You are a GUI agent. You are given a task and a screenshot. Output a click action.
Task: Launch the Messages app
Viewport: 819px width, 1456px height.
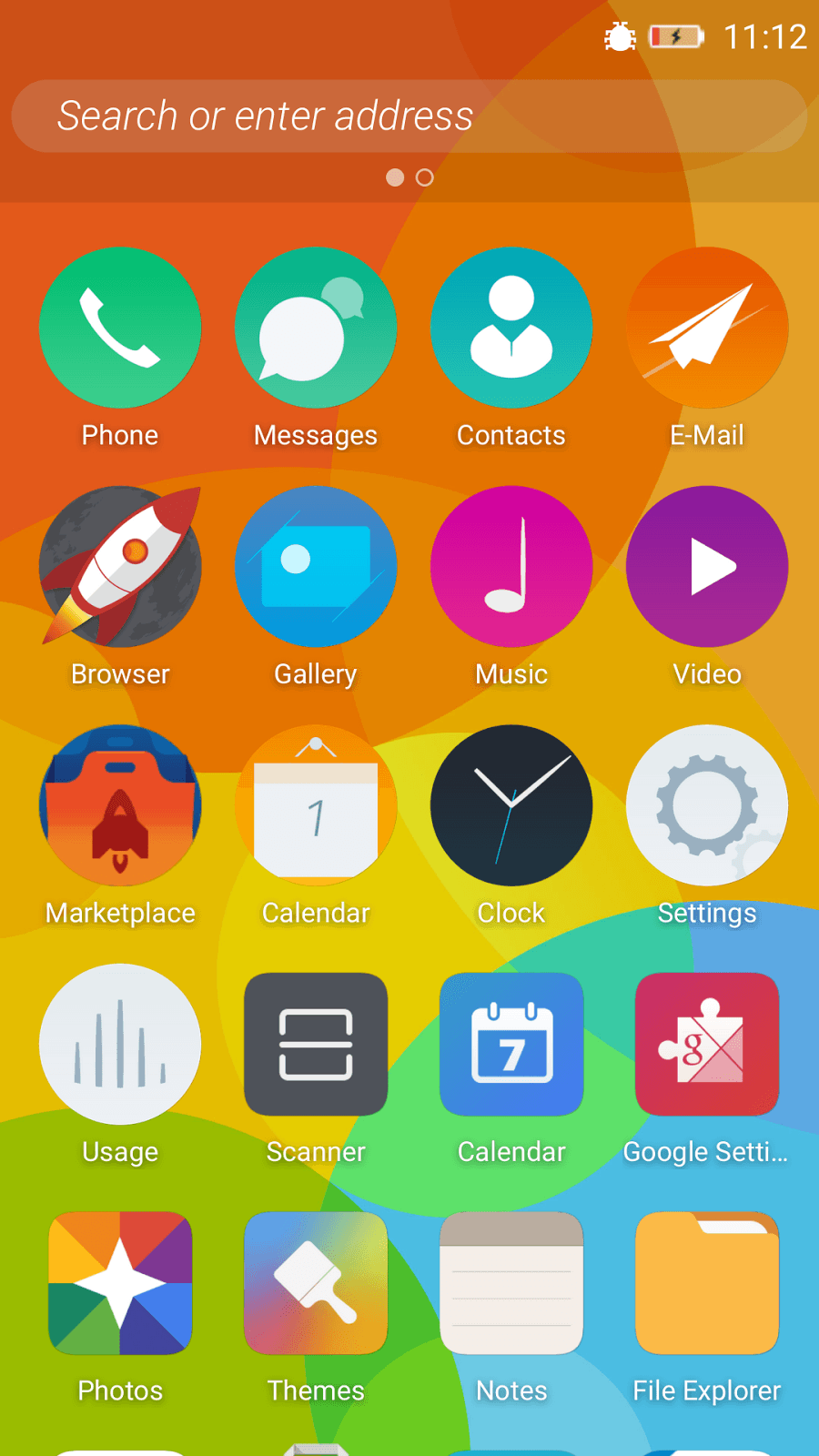[x=315, y=328]
